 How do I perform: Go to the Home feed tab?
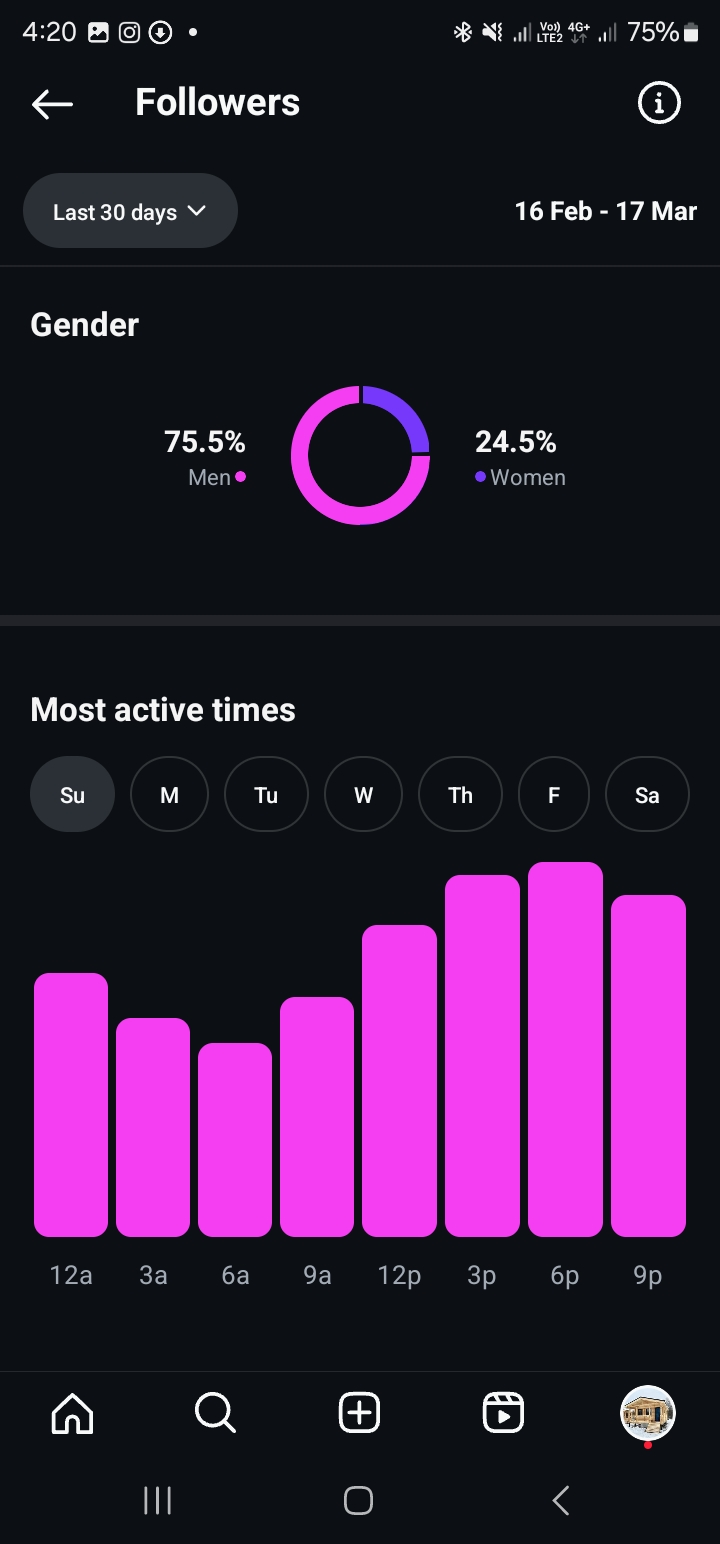(72, 1413)
